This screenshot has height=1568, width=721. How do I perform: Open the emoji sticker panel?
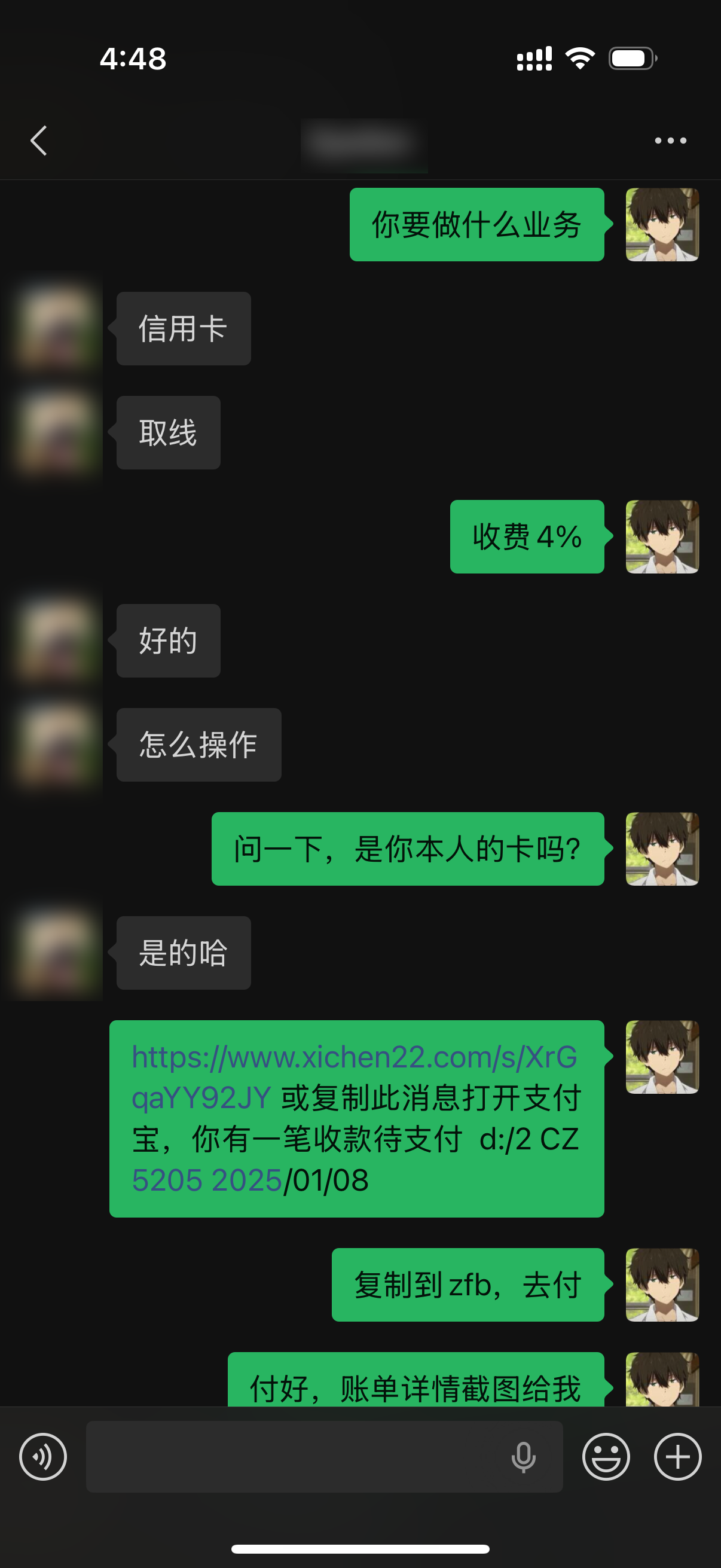click(x=606, y=1456)
